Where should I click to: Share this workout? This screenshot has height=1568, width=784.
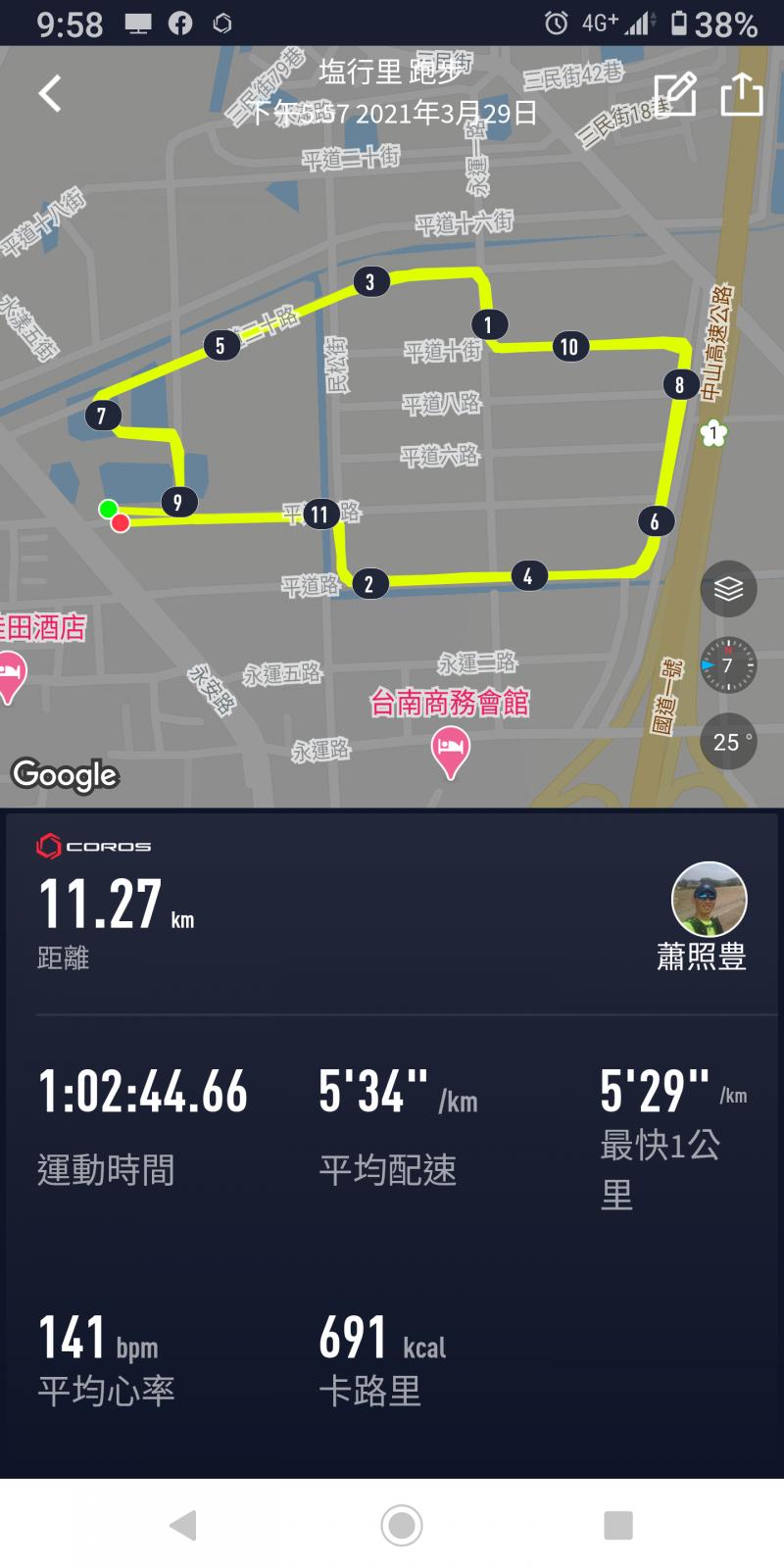tap(742, 94)
